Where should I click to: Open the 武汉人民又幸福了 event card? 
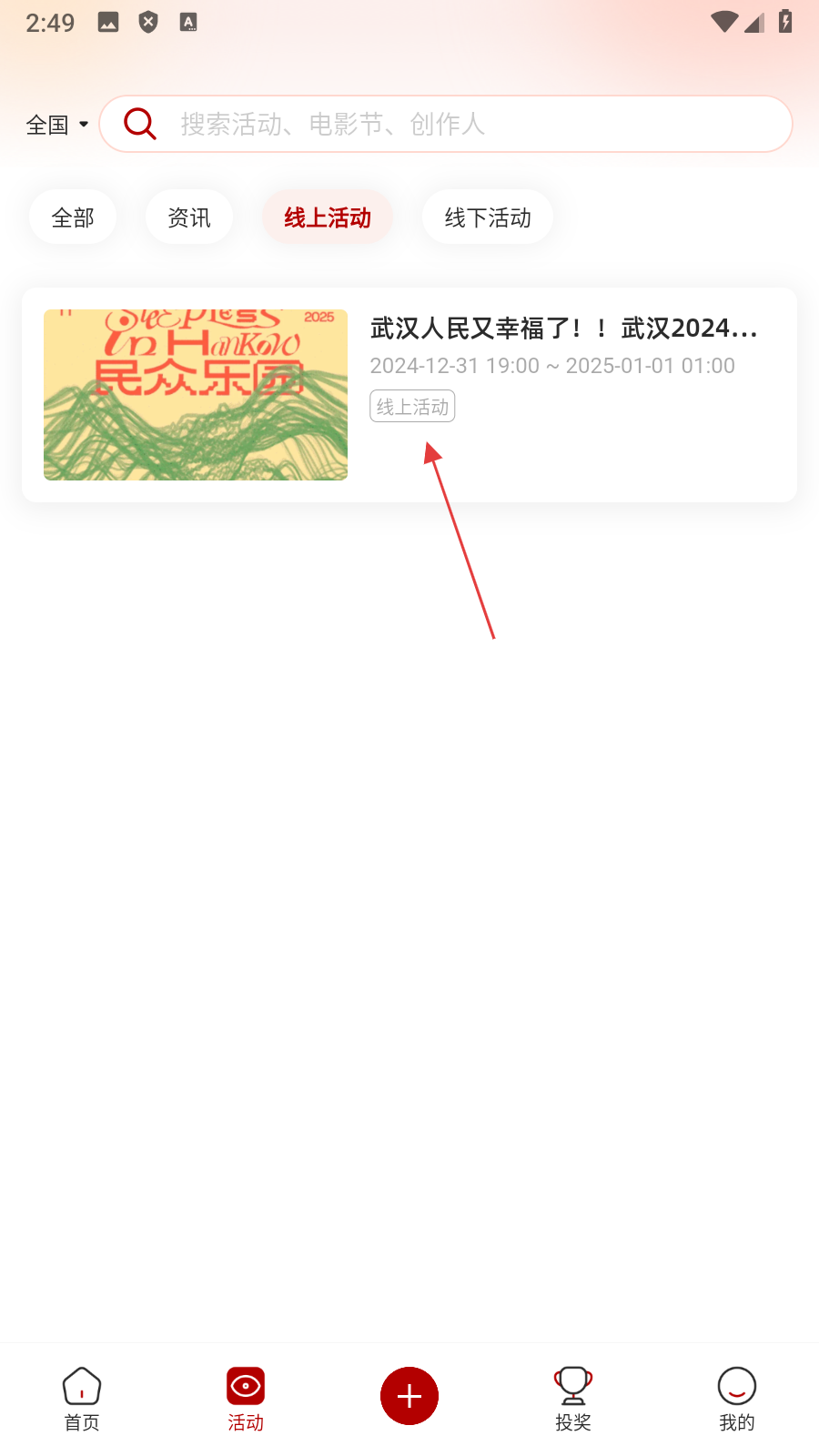(x=409, y=394)
